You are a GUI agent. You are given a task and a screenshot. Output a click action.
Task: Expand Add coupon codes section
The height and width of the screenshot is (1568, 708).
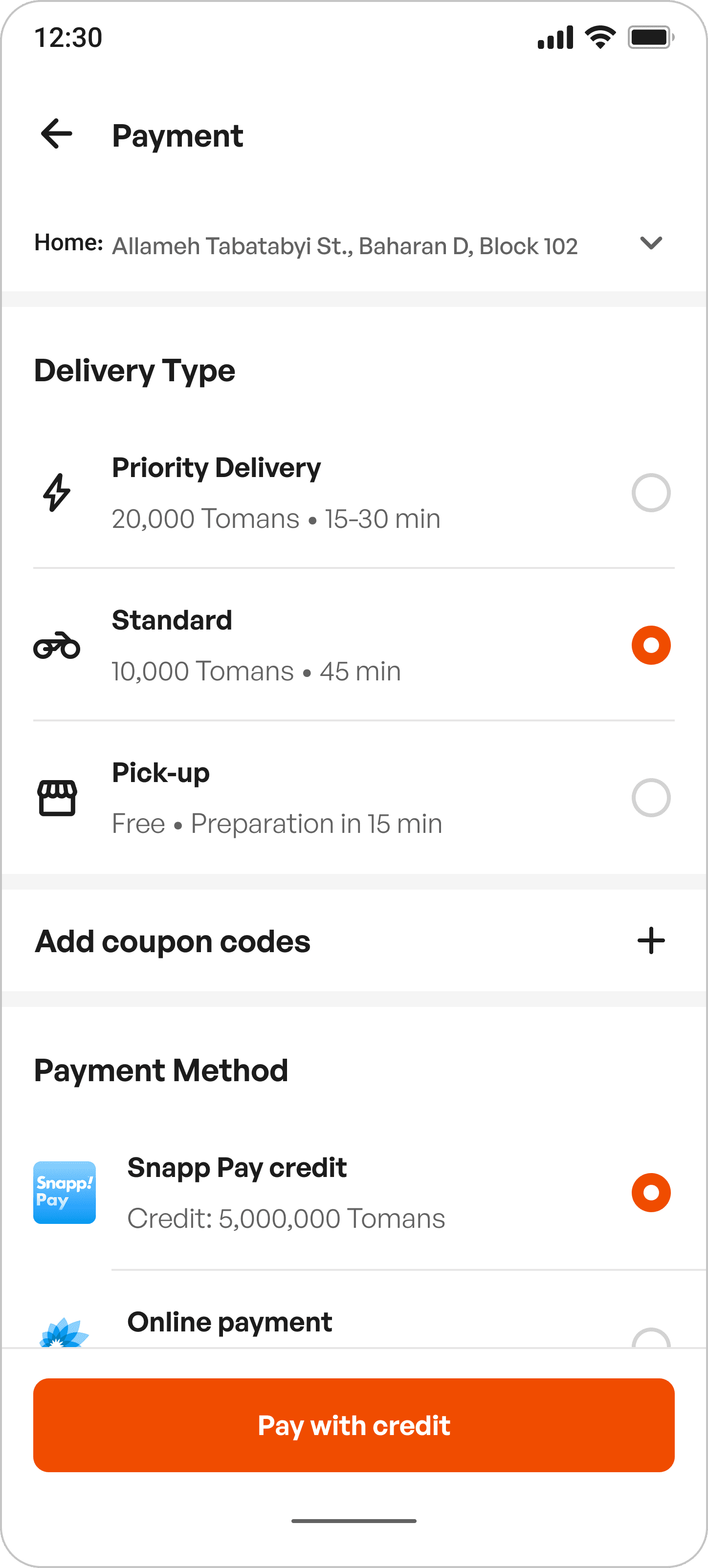(651, 941)
